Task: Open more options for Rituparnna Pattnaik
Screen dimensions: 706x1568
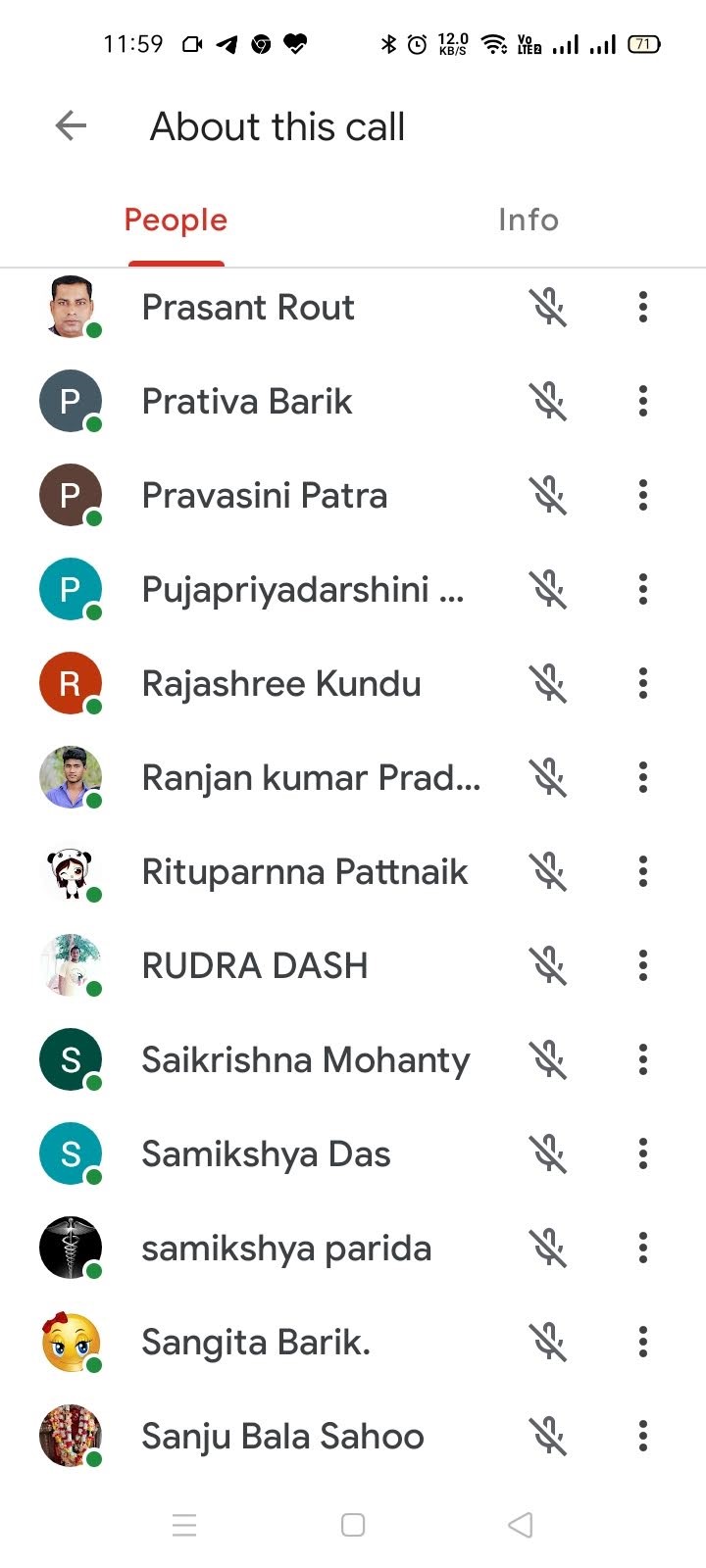Action: (x=643, y=871)
